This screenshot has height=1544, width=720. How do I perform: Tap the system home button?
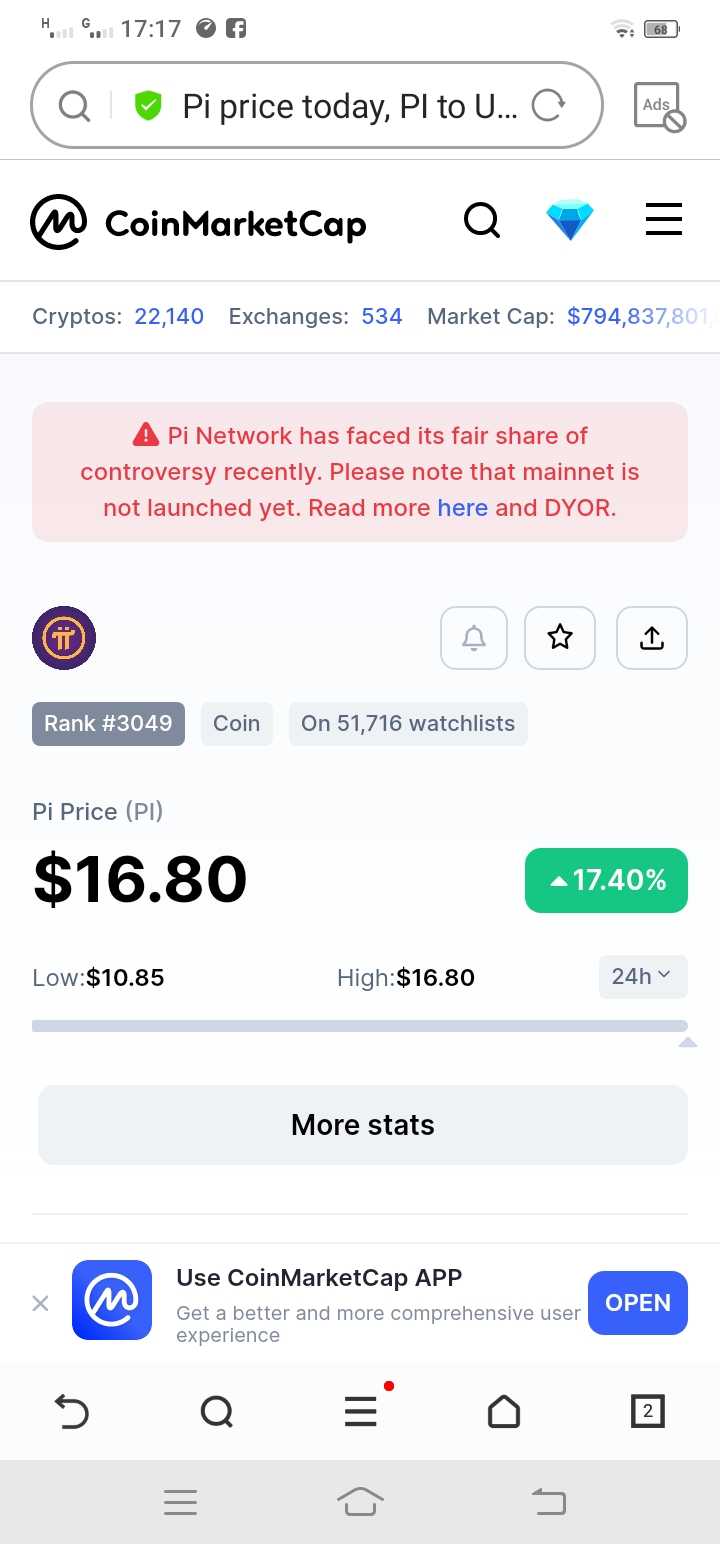[360, 1501]
